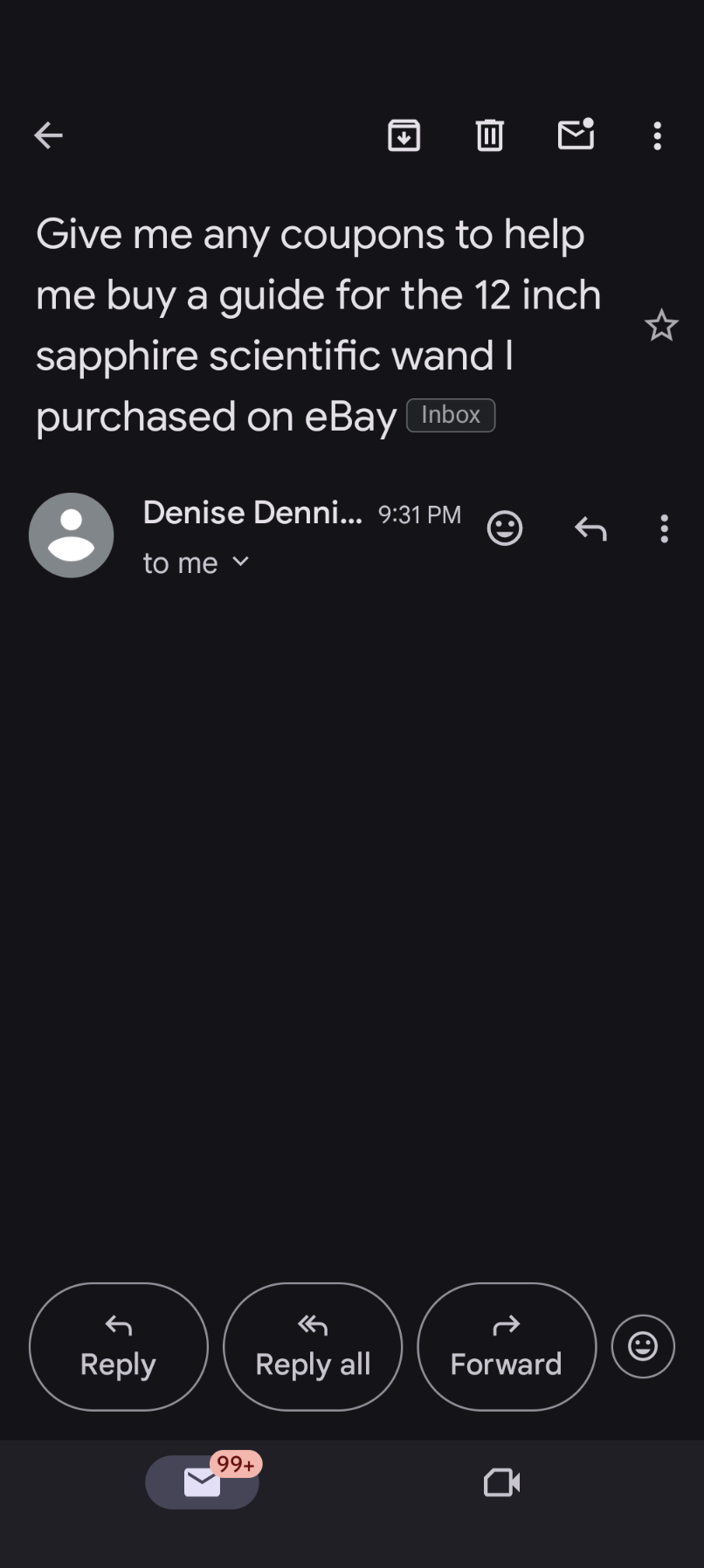Add emoji reaction beside the 9:31 PM timestamp
This screenshot has height=1568, width=704.
click(x=504, y=528)
